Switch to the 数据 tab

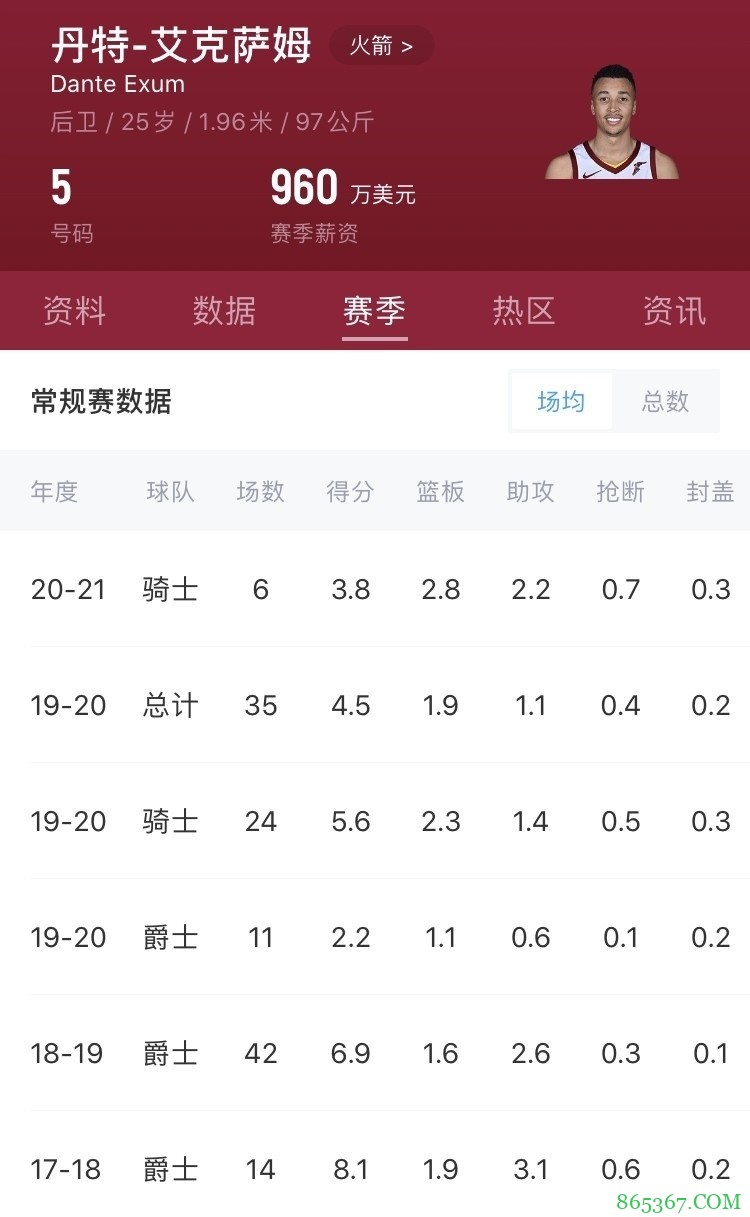(224, 311)
